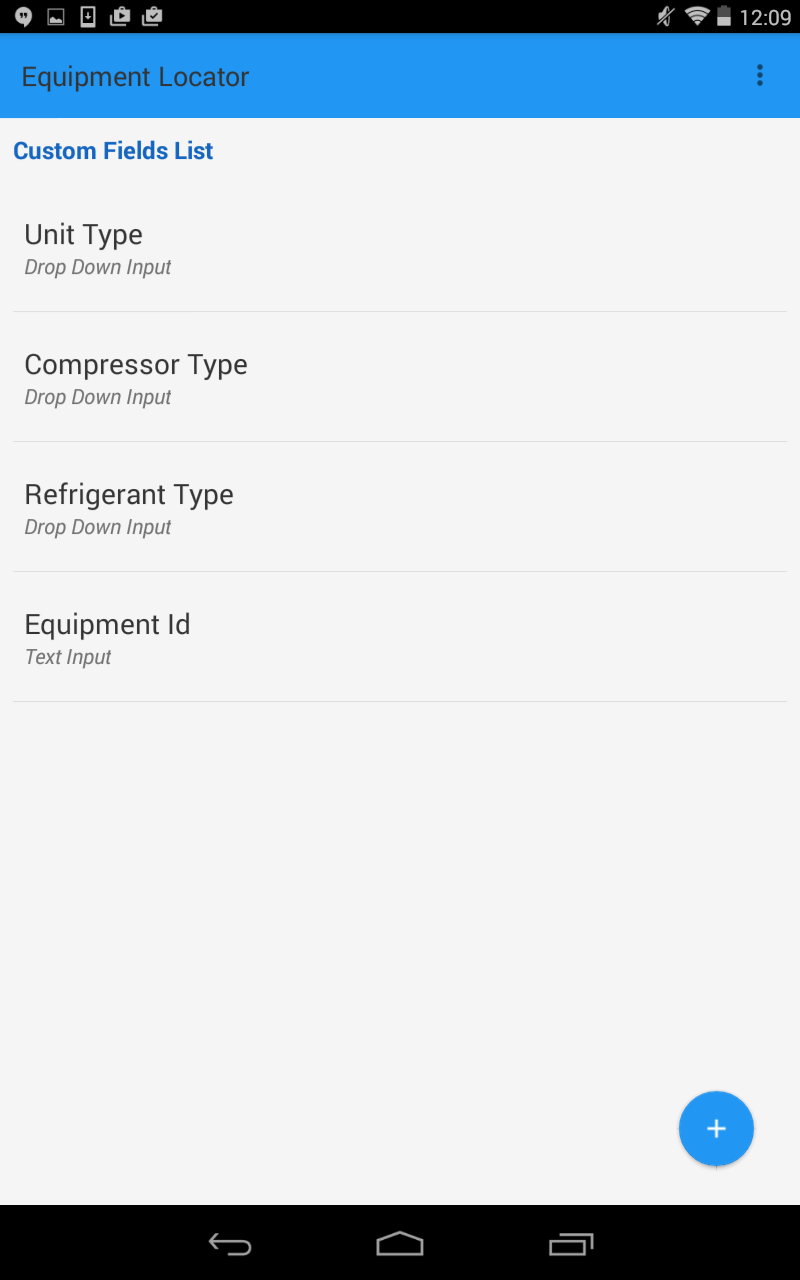Select the Refrigerant Type field
The height and width of the screenshot is (1280, 800).
[x=400, y=507]
